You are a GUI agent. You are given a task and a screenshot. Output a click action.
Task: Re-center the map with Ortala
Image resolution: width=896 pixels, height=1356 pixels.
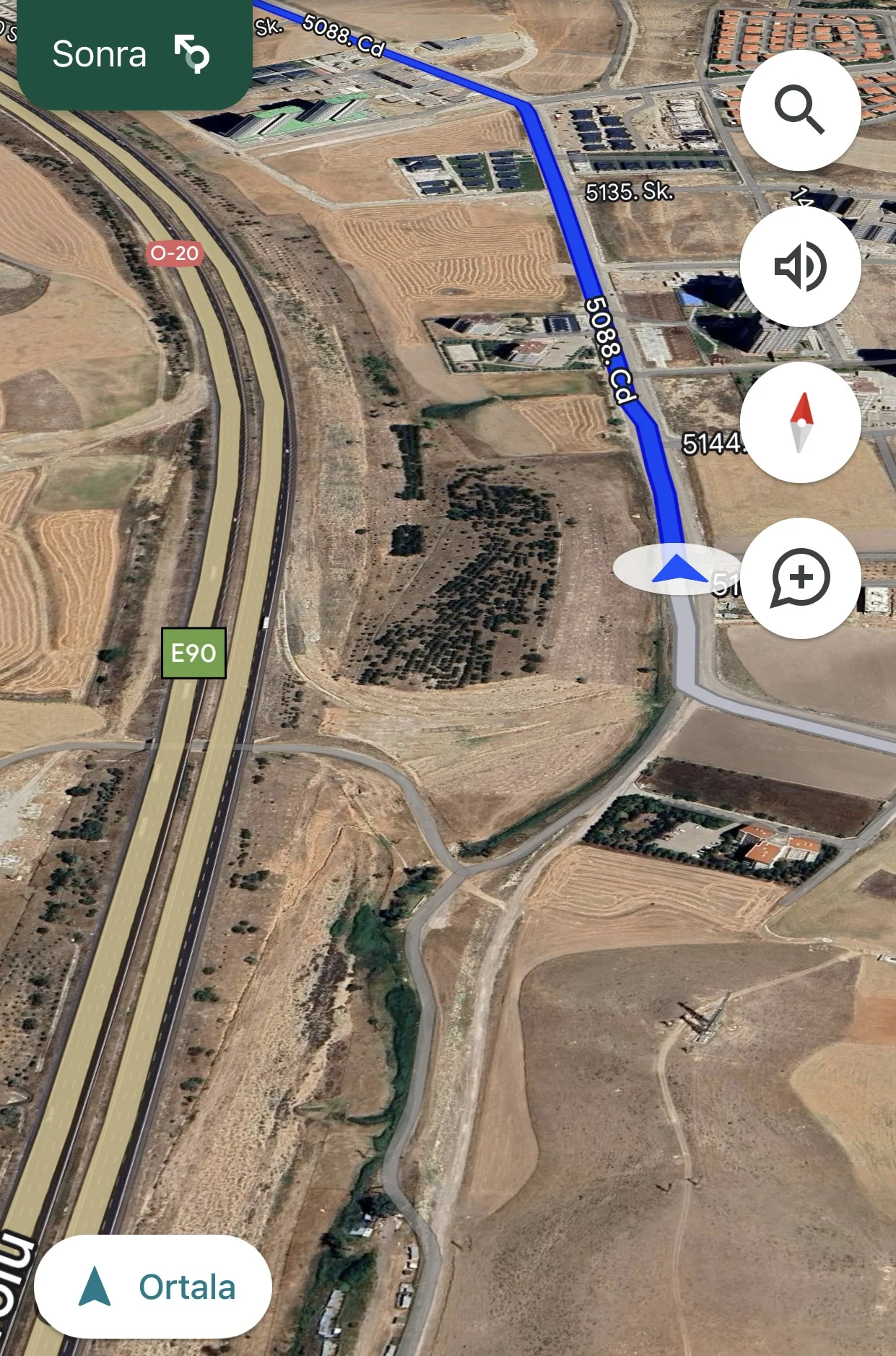point(153,1287)
